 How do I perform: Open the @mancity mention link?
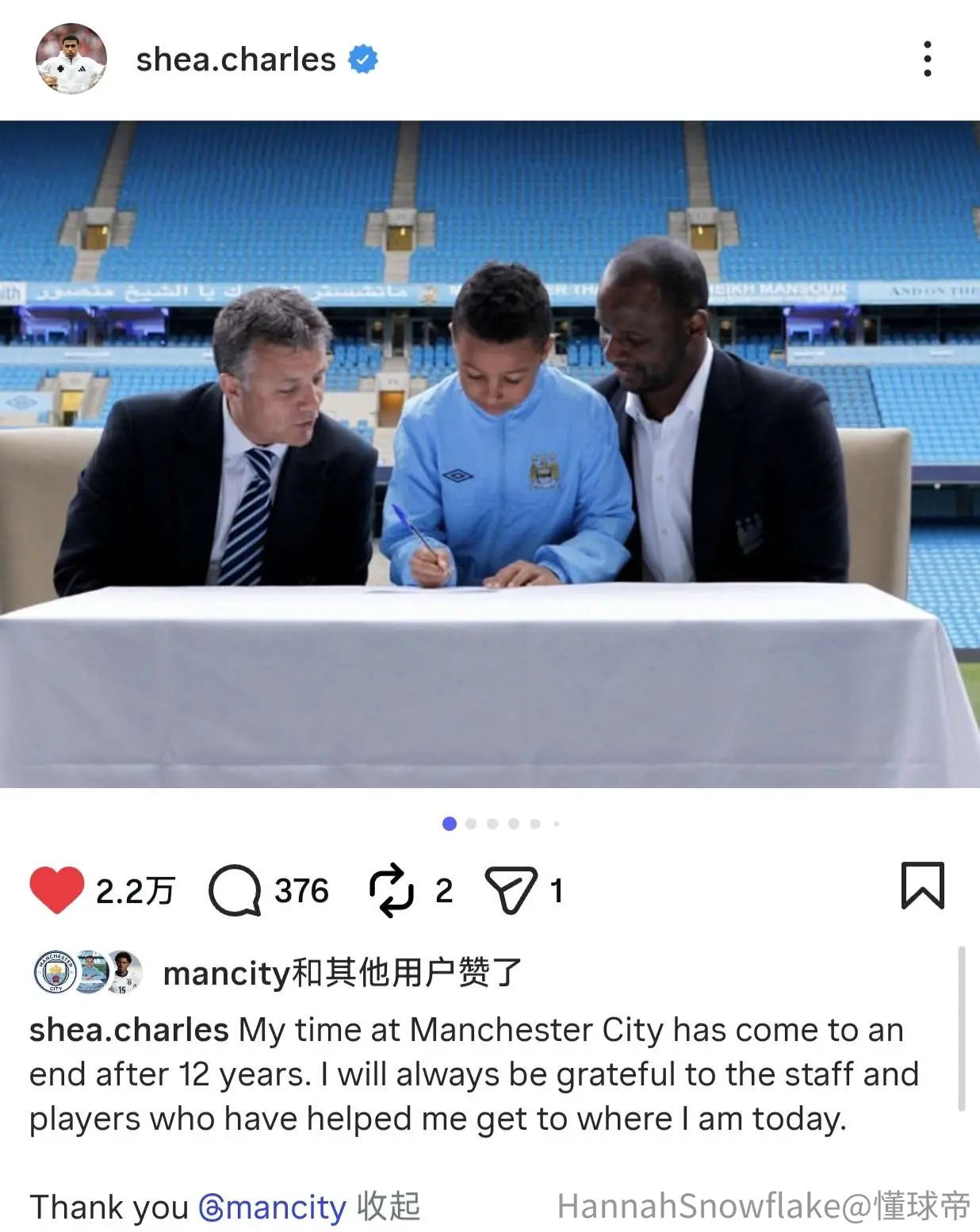[x=272, y=1207]
